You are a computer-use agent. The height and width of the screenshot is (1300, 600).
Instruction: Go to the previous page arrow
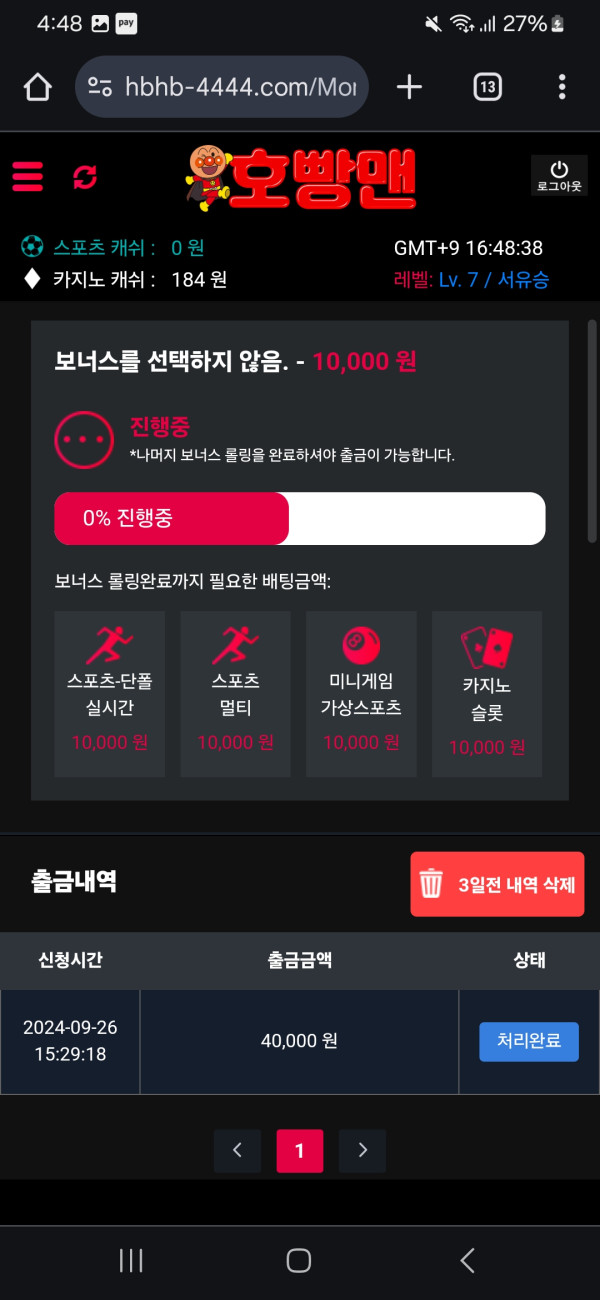pos(237,1151)
